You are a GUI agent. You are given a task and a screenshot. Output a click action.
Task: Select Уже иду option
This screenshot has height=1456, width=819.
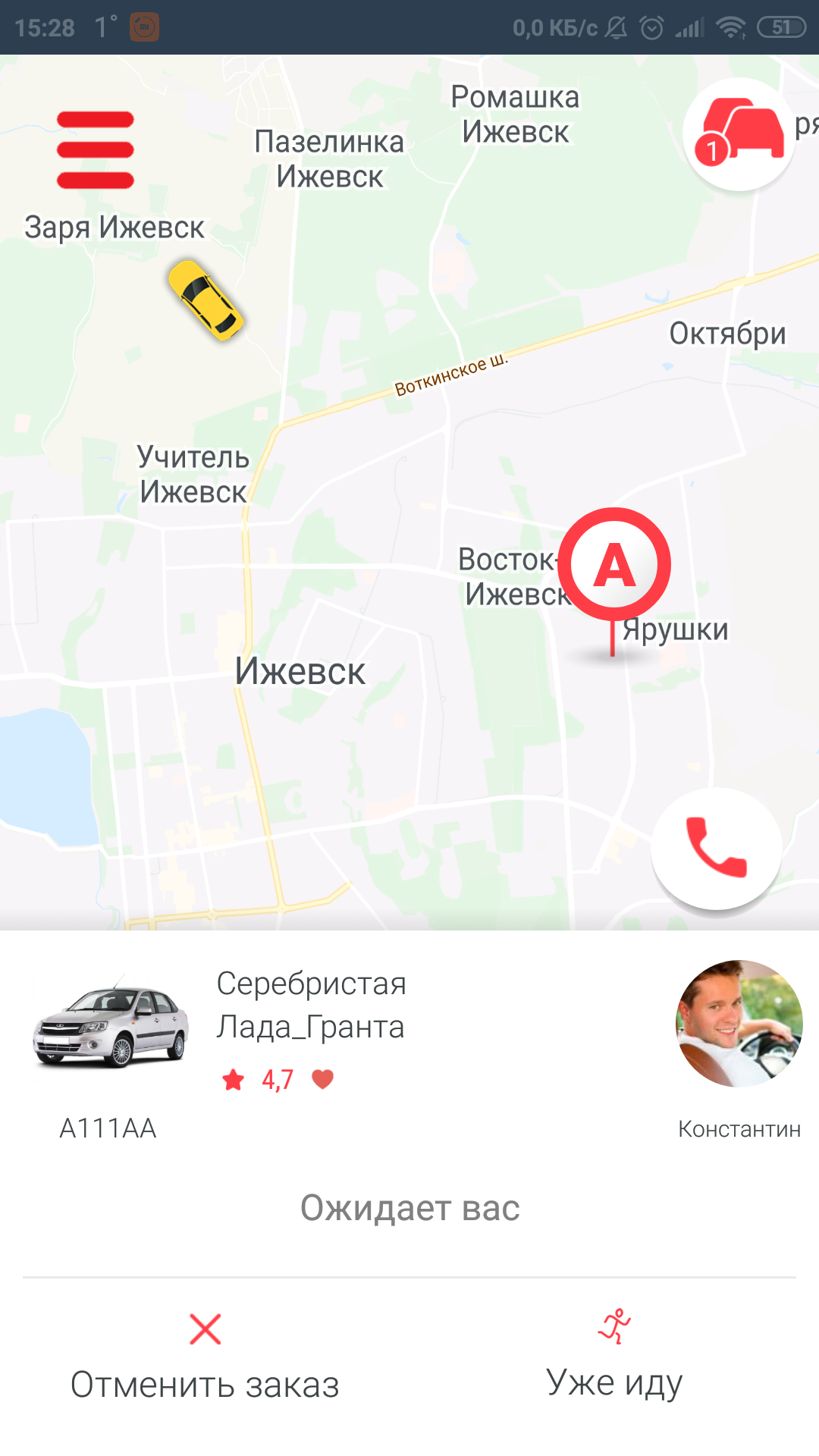[x=614, y=1356]
